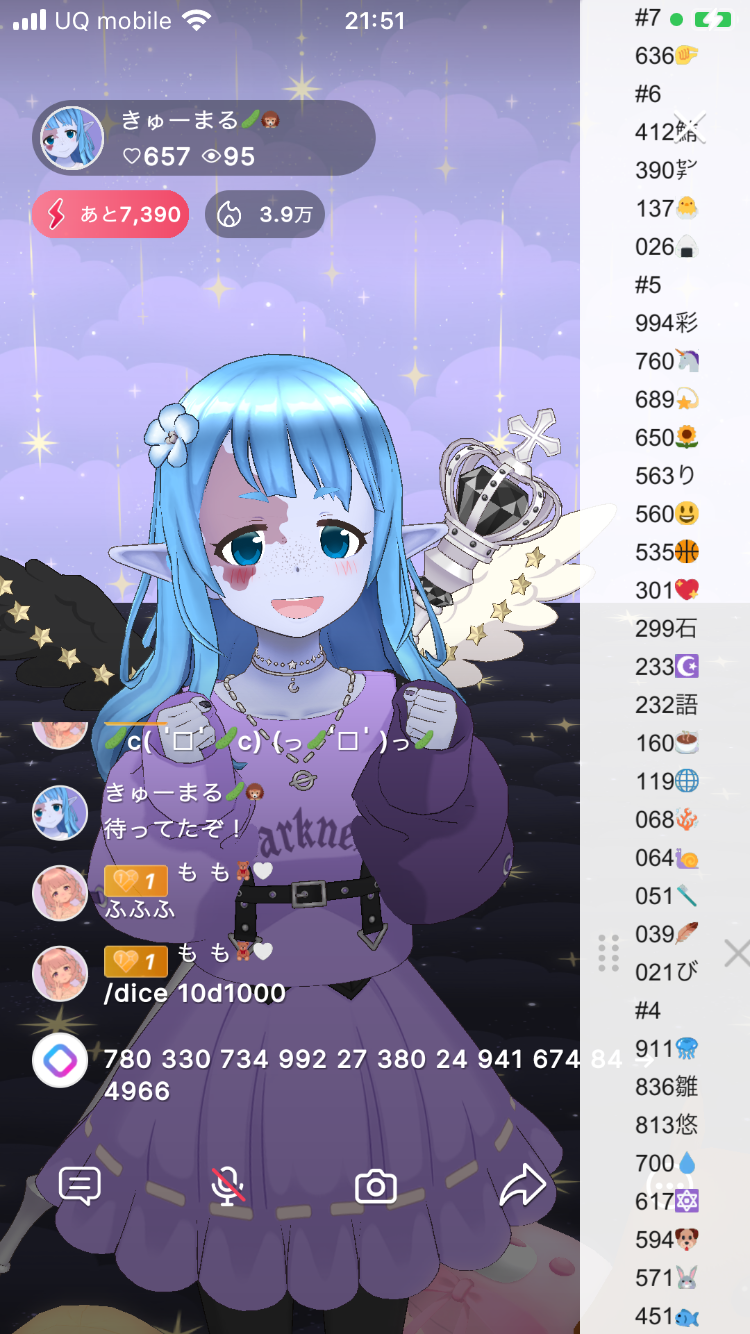Image resolution: width=750 pixels, height=1334 pixels.
Task: Close the side number list panel
Action: 736,953
